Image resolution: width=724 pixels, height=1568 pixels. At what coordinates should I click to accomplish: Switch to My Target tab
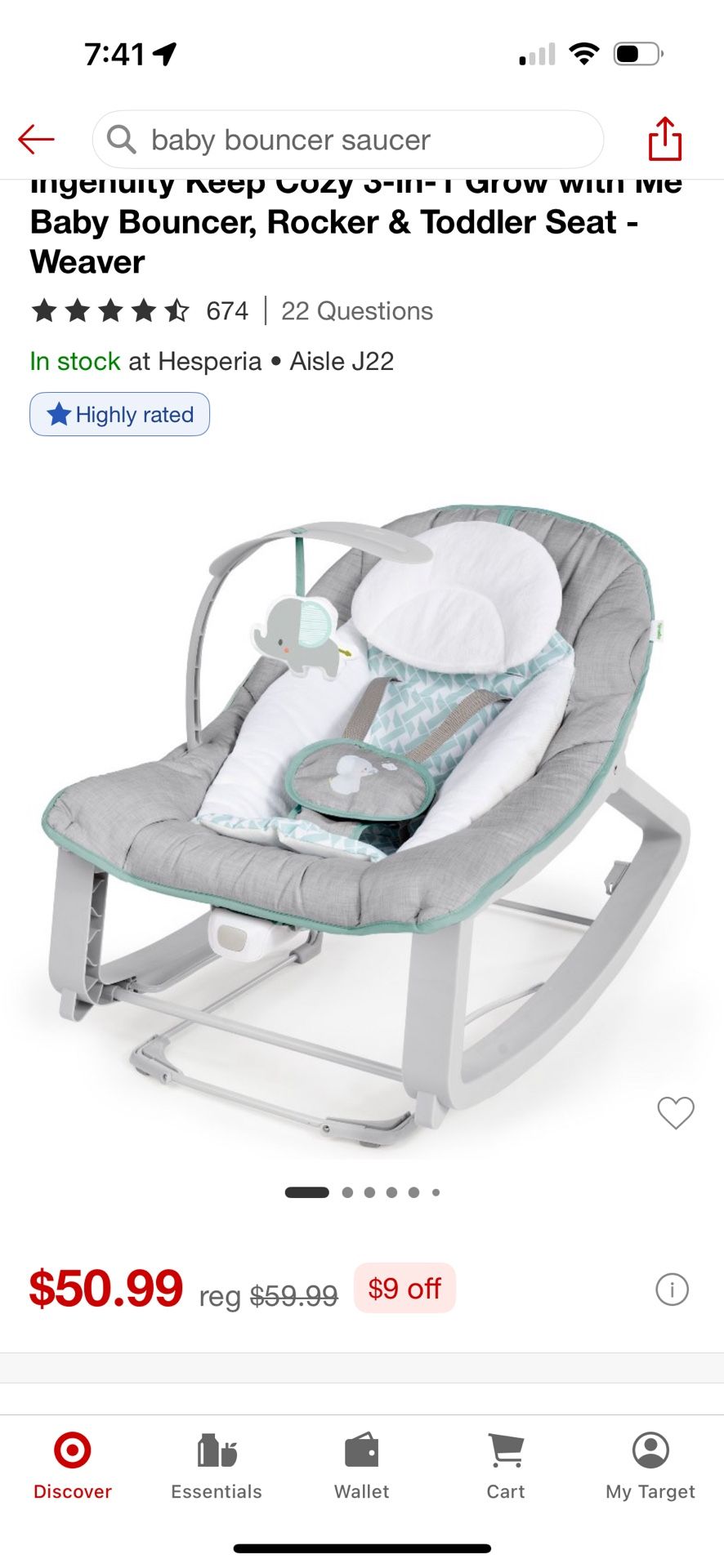(x=650, y=1465)
